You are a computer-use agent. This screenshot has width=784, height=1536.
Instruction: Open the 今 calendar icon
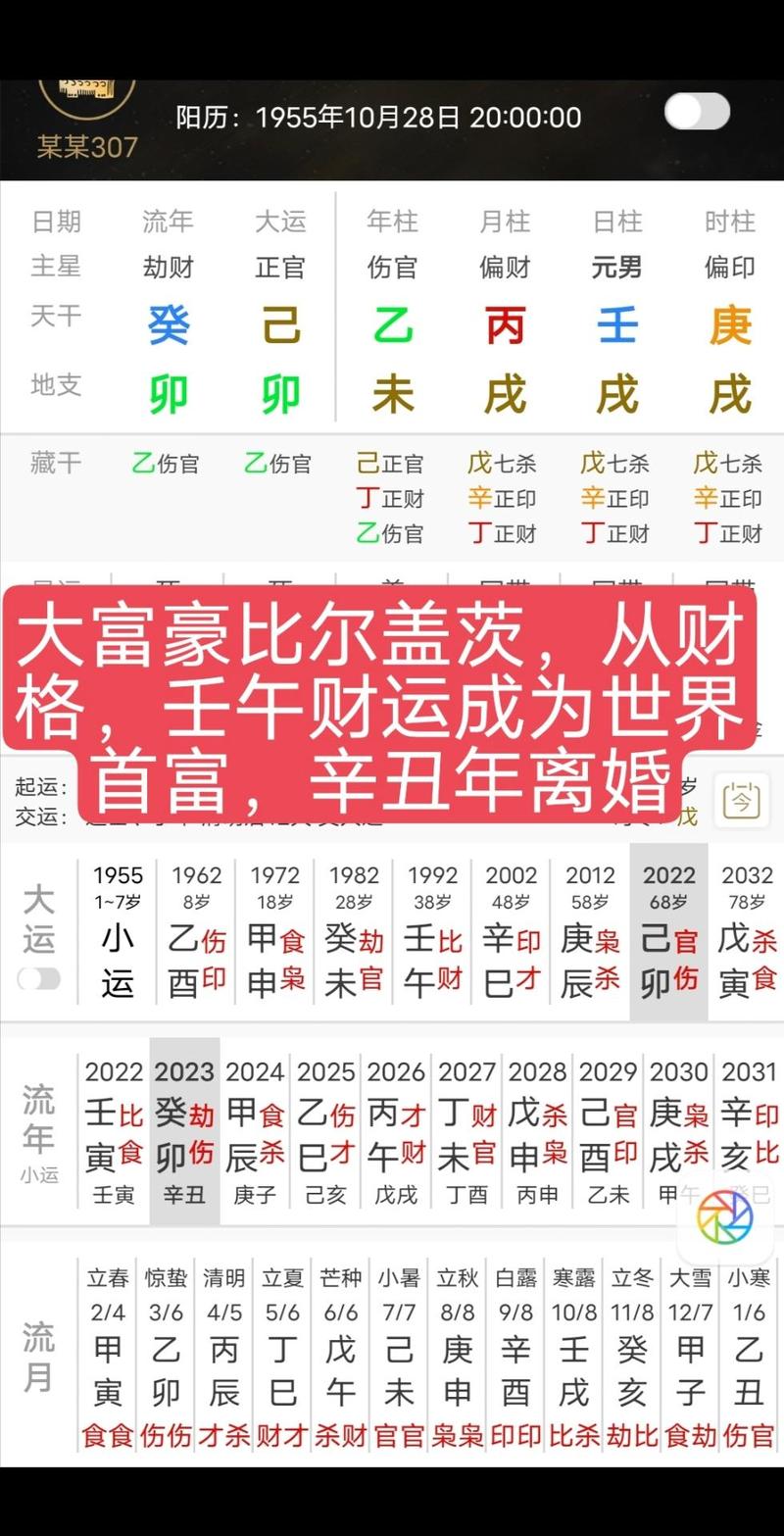(x=741, y=801)
